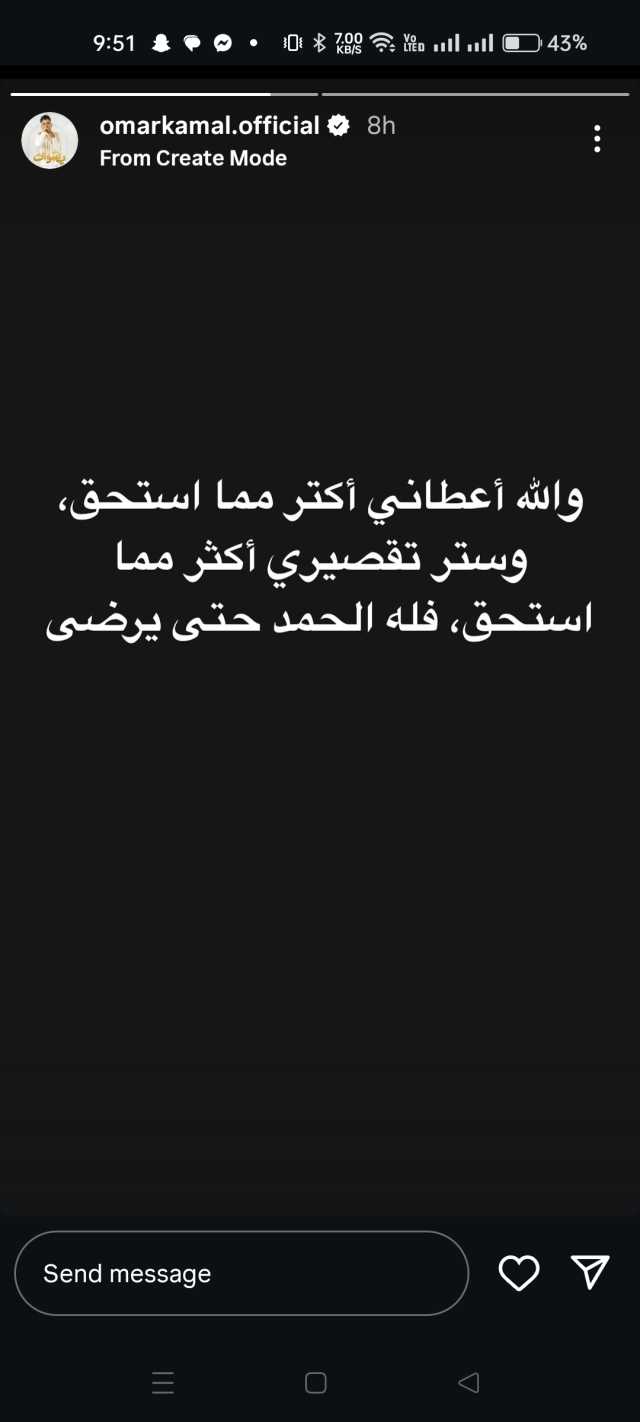
Task: Tap the omarkamal.official username
Action: pyautogui.click(x=209, y=126)
